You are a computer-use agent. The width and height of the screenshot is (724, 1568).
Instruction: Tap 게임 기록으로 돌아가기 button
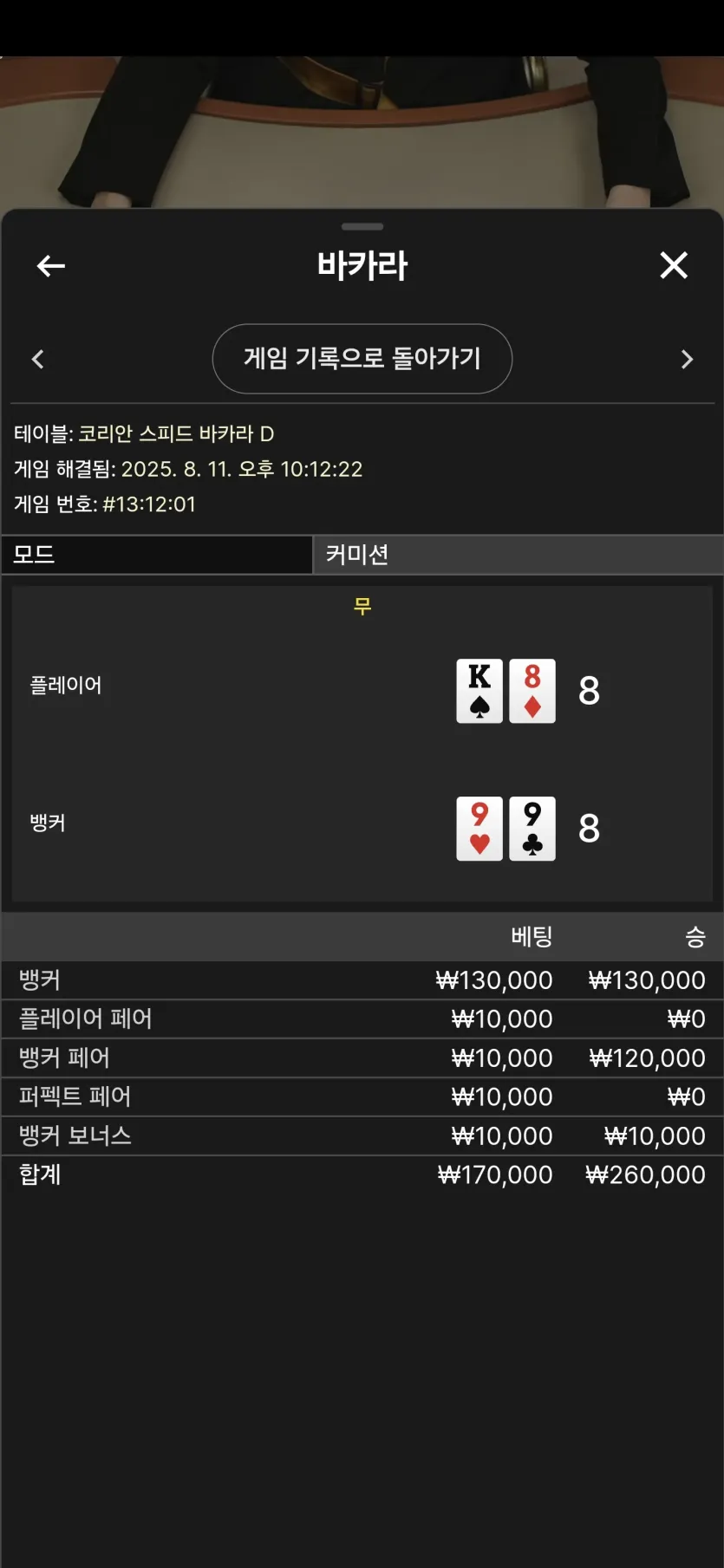tap(362, 359)
